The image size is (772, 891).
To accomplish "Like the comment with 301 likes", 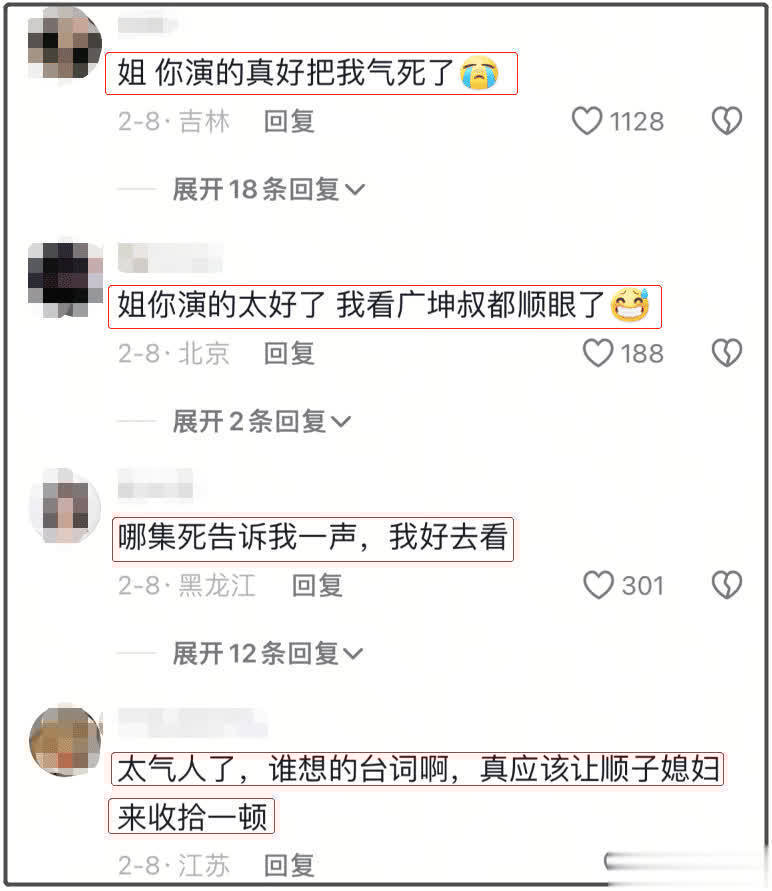I will 598,585.
